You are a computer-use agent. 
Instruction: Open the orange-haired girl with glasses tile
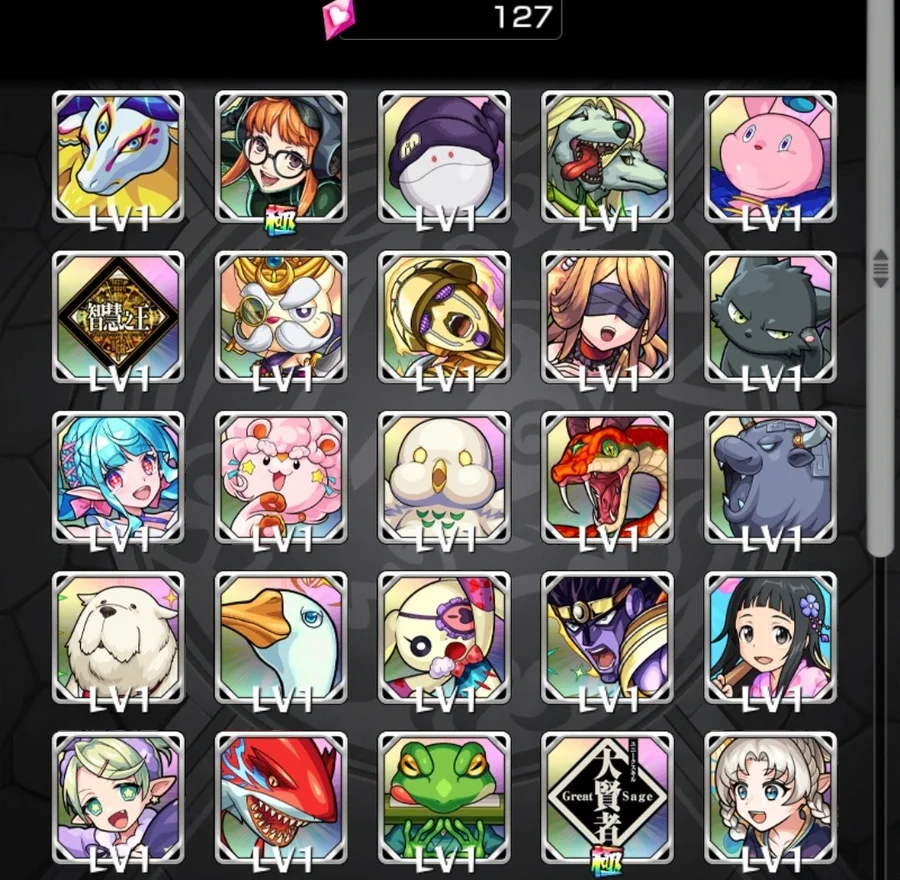281,157
